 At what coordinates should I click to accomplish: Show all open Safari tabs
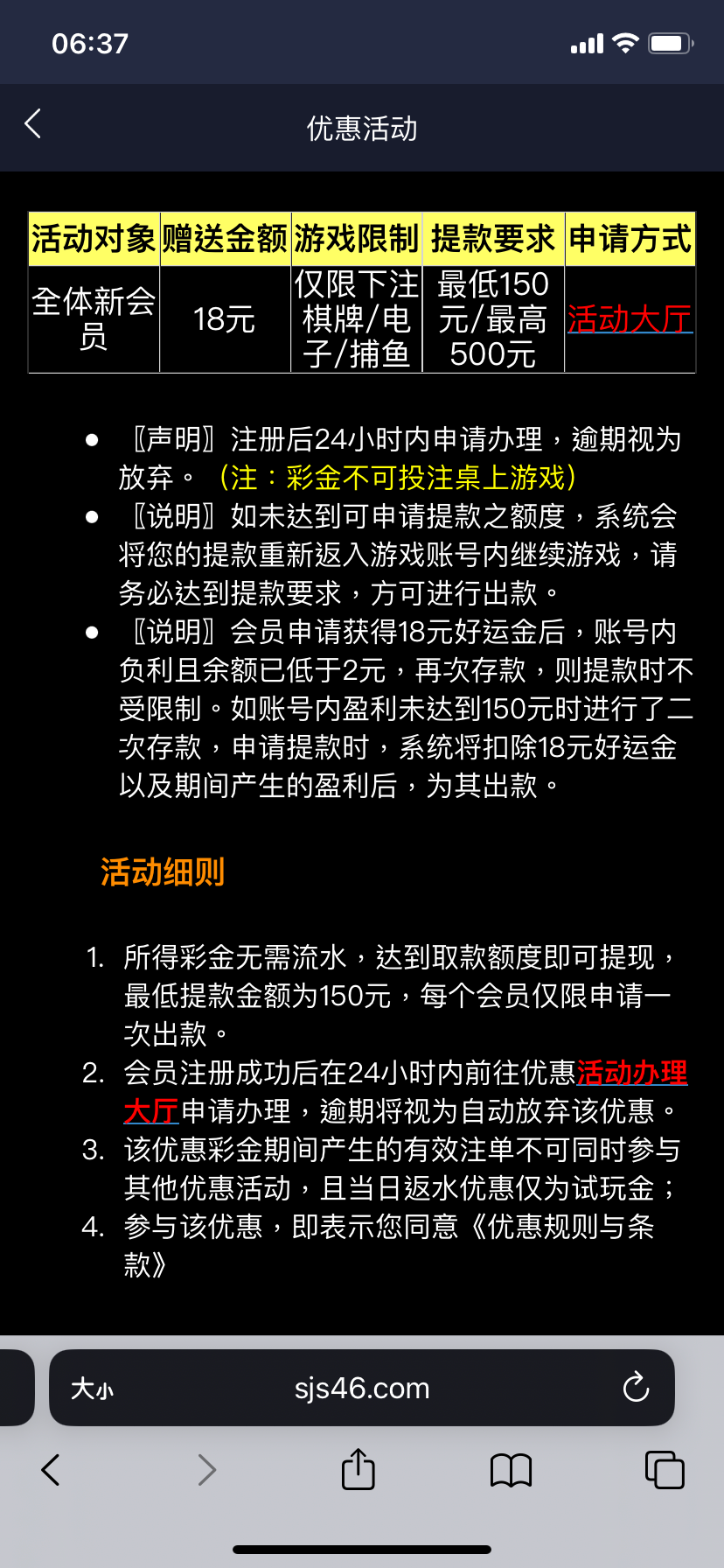pos(664,1470)
